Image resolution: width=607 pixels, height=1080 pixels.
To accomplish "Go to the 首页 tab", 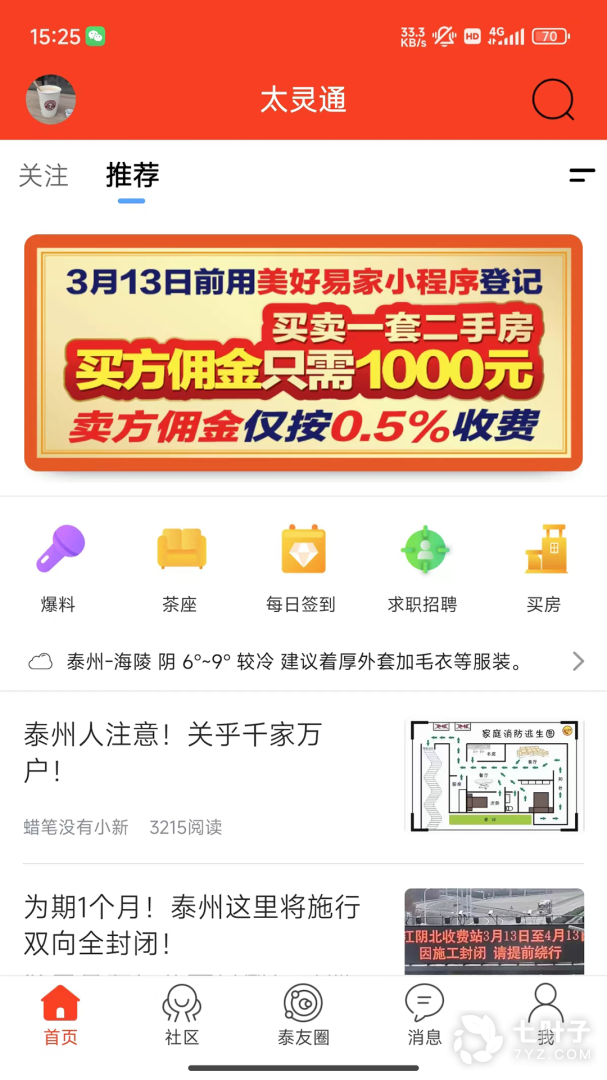I will (60, 1015).
